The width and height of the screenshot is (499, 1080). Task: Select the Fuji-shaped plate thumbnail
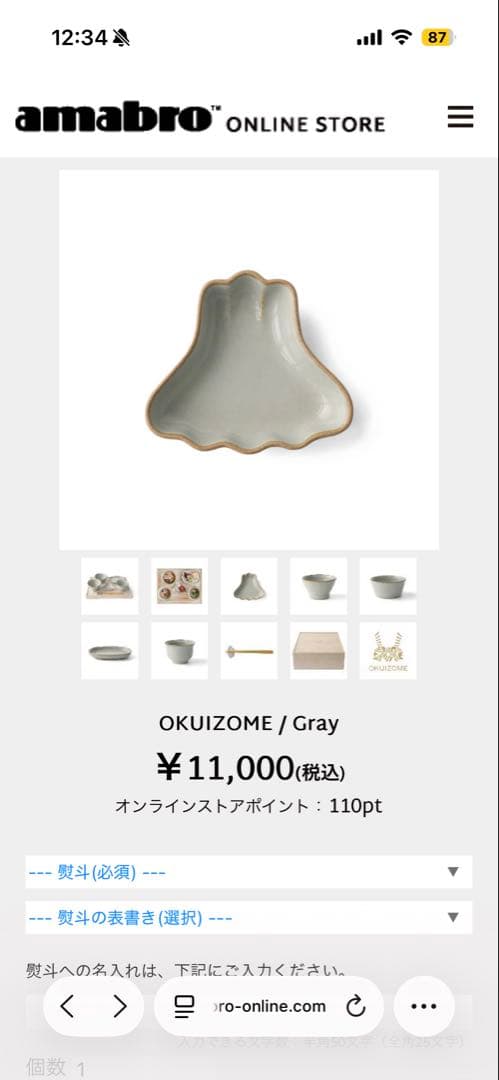tap(249, 586)
